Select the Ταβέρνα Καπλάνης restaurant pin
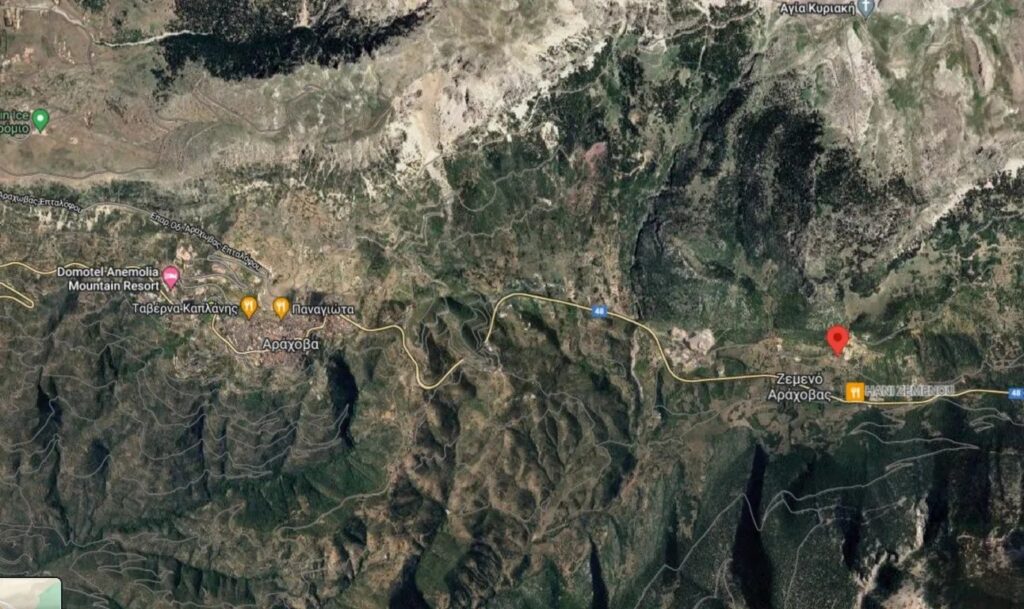Image resolution: width=1024 pixels, height=609 pixels. click(x=249, y=307)
